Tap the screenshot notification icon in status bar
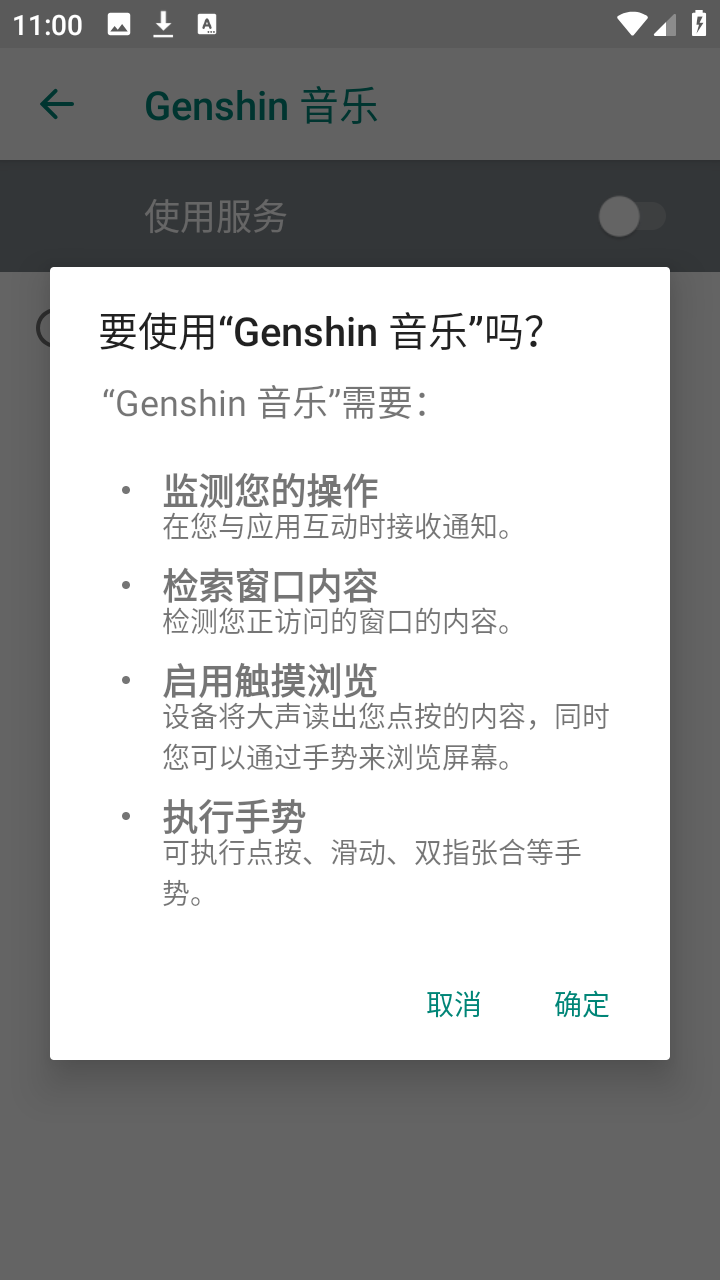This screenshot has width=720, height=1280. tap(119, 24)
